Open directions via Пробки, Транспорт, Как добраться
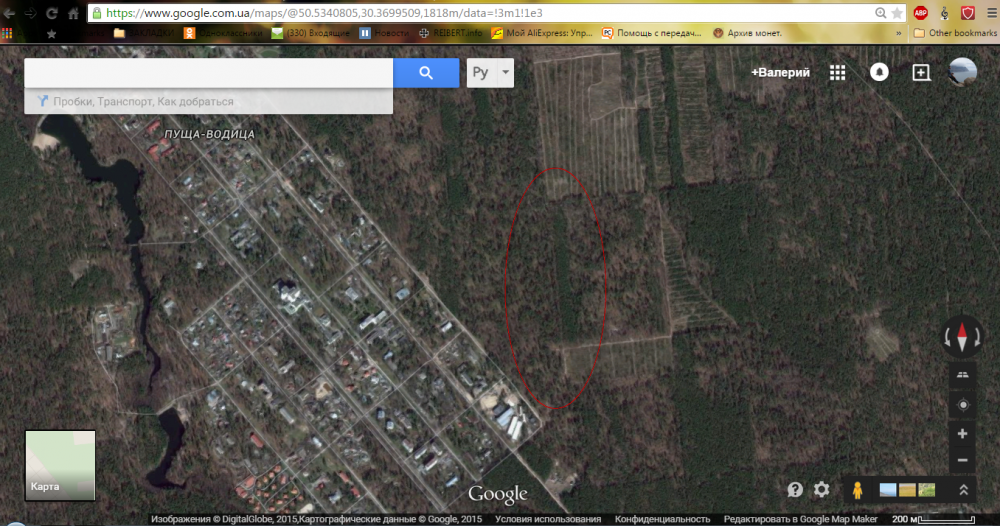1000x526 pixels. (140, 102)
